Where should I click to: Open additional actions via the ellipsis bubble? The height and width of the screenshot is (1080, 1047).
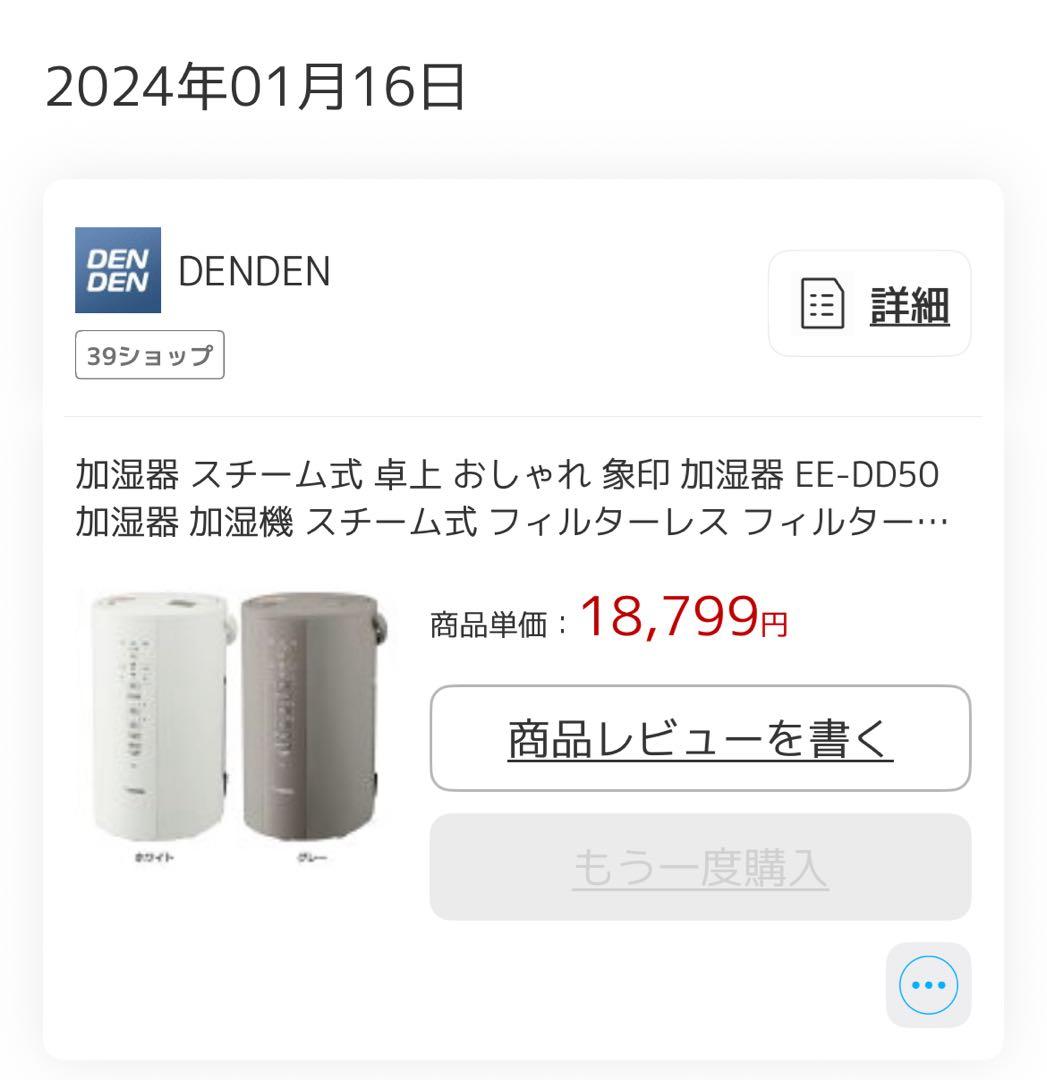click(x=928, y=984)
